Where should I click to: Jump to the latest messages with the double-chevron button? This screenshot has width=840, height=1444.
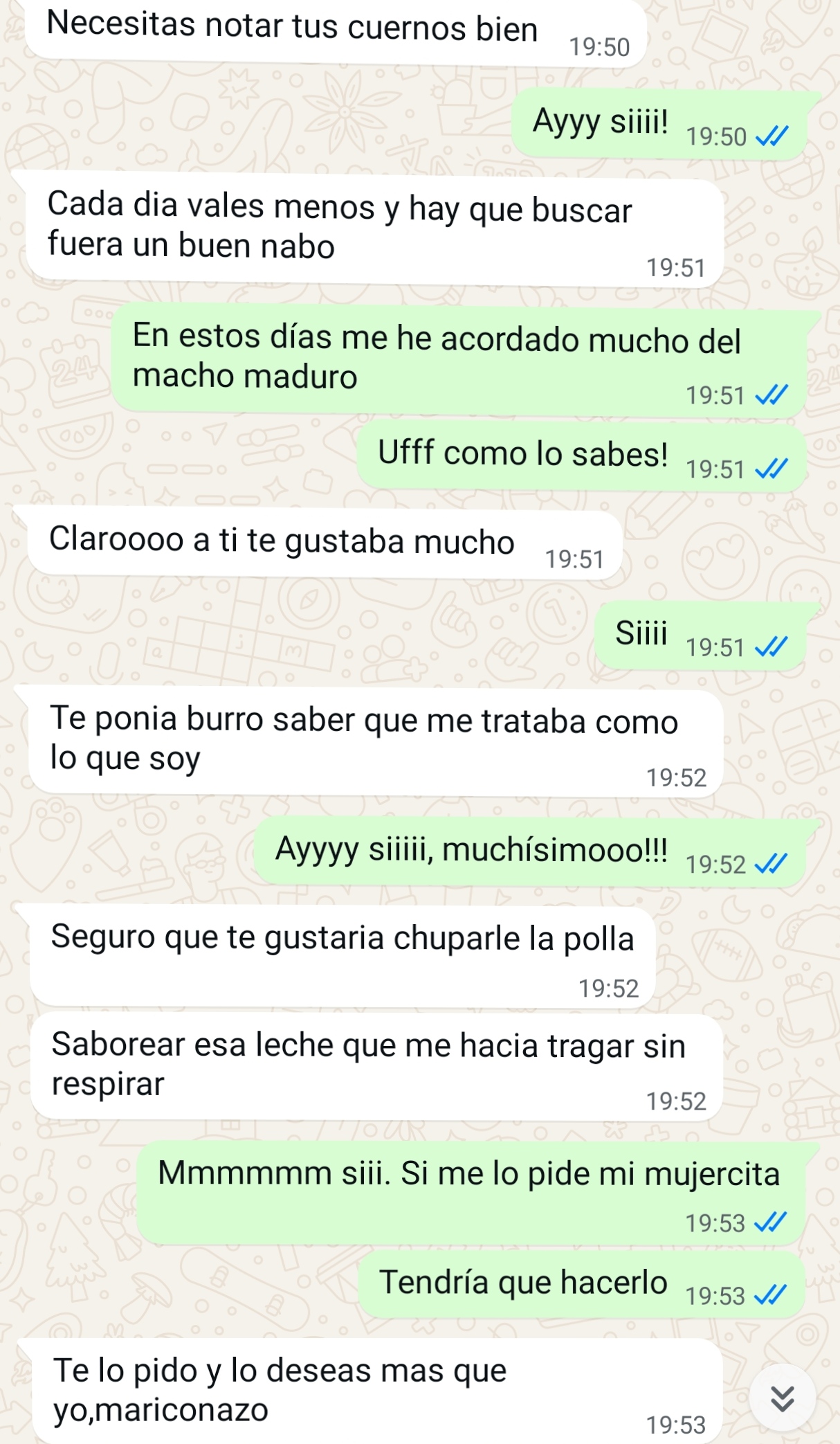click(783, 1398)
